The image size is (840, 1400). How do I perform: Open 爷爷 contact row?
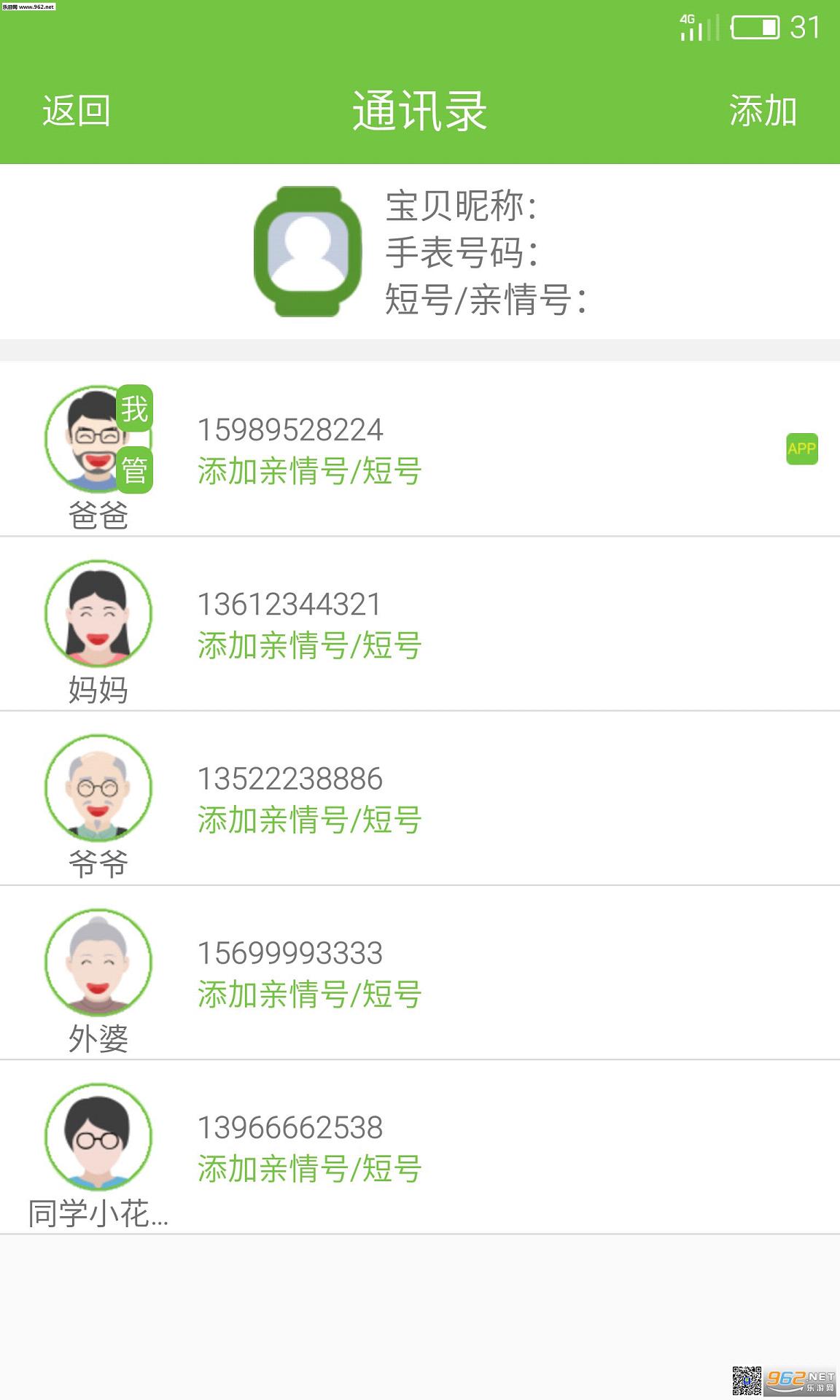tap(420, 798)
